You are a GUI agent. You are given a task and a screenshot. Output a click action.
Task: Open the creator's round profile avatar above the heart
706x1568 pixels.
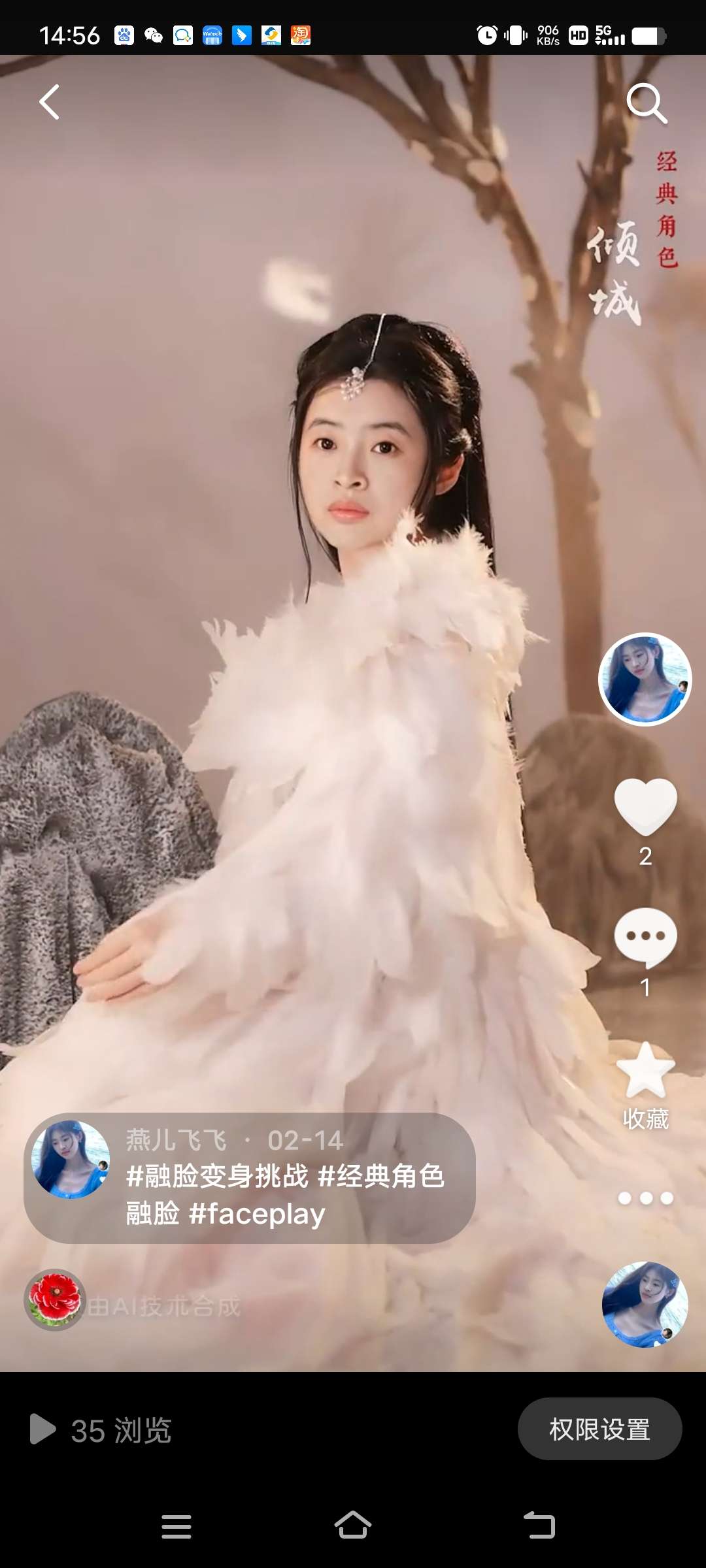(x=645, y=679)
